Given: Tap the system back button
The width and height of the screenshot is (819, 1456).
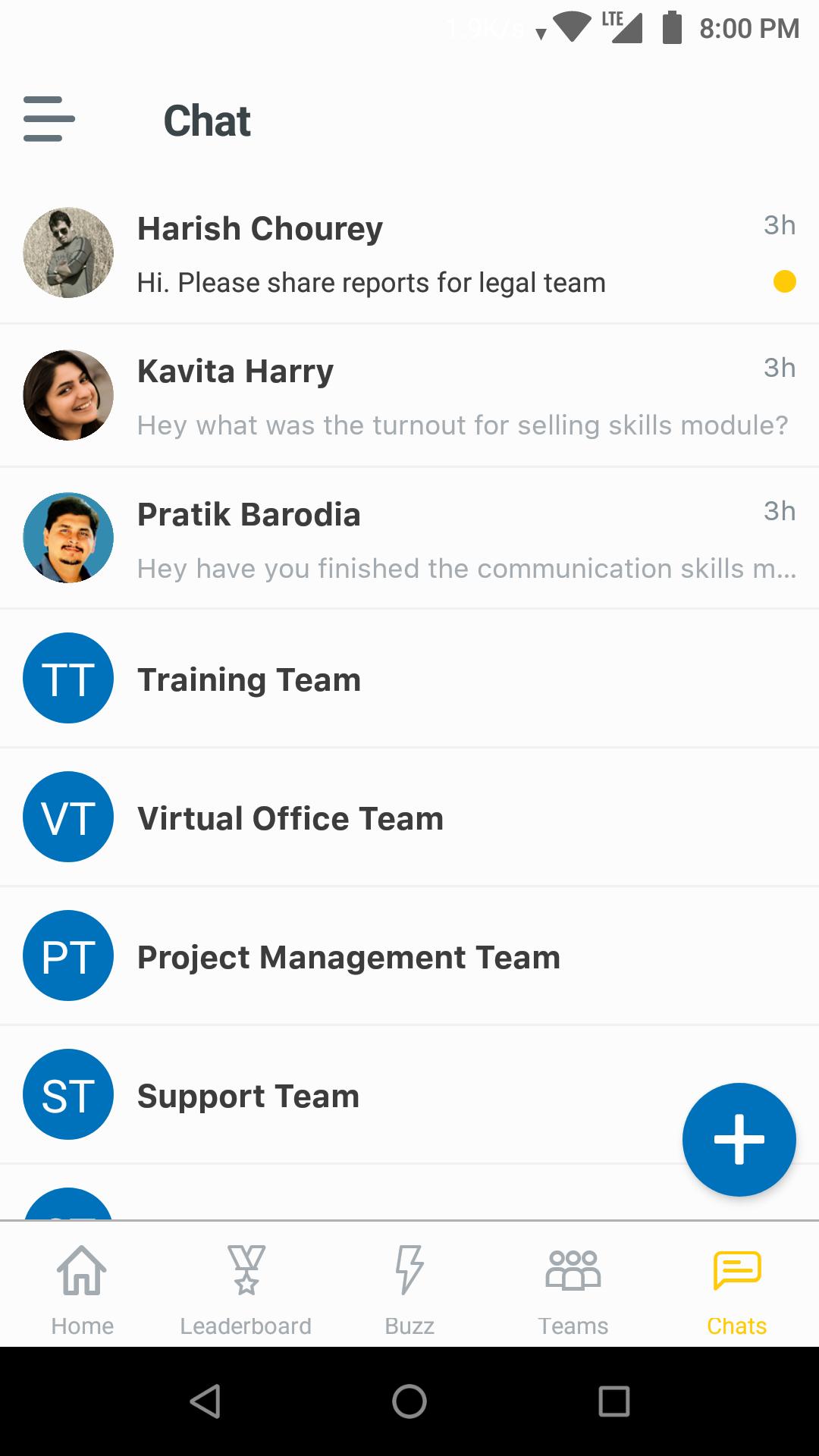Looking at the screenshot, I should [205, 1401].
